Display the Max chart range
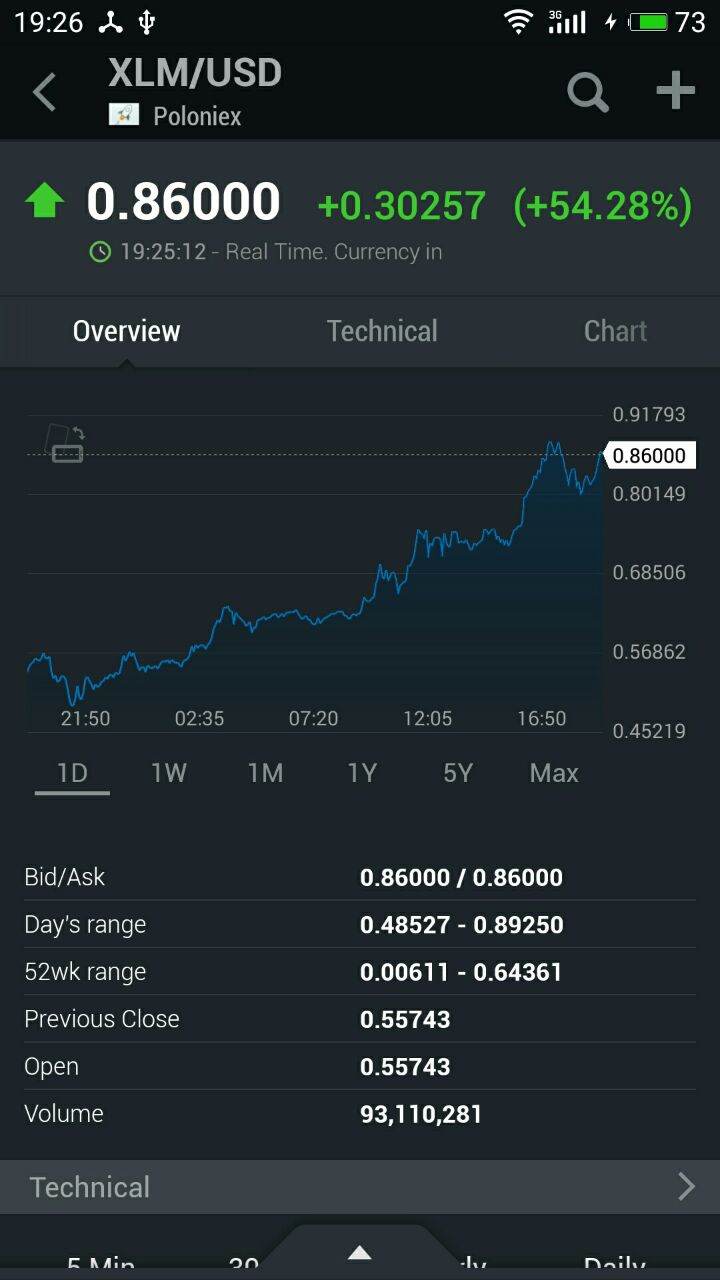 click(x=554, y=773)
